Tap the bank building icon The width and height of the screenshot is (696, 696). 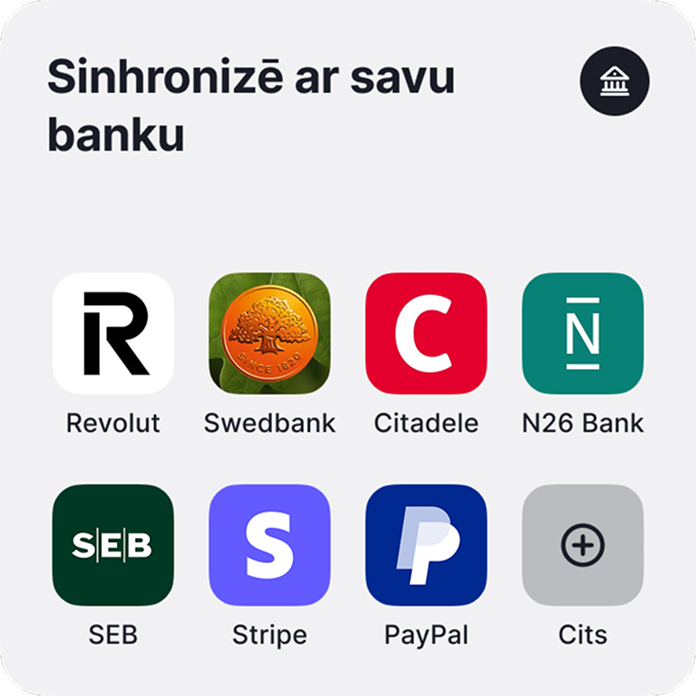tap(614, 82)
